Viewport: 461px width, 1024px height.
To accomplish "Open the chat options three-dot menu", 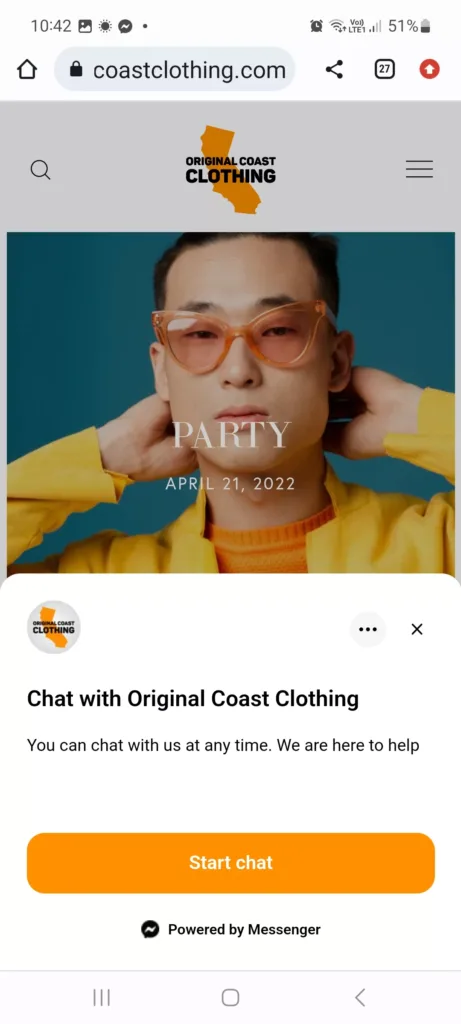I will point(368,629).
